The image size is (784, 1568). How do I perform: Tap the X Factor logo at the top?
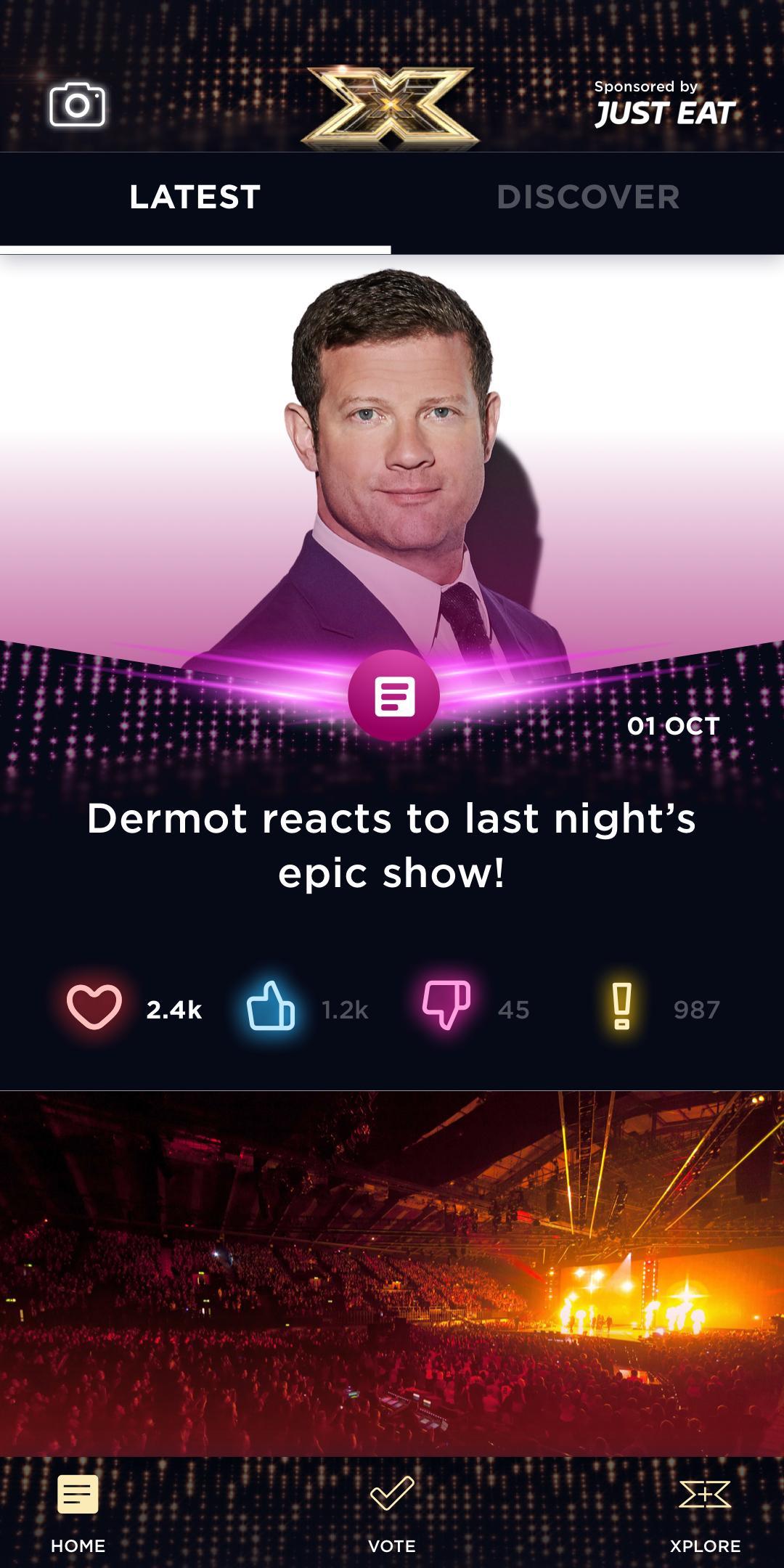pyautogui.click(x=391, y=107)
